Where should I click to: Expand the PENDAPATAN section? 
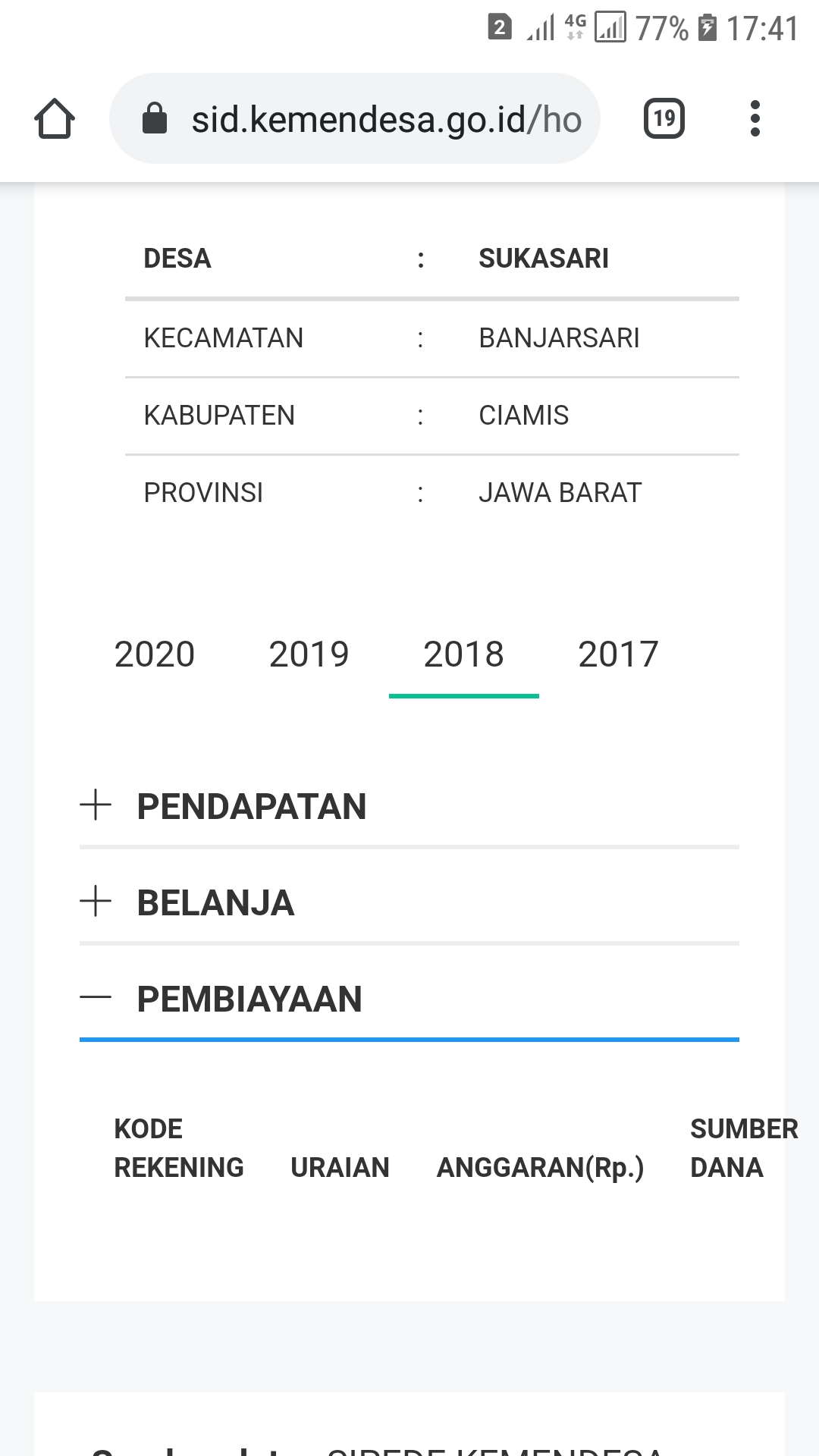[x=409, y=805]
